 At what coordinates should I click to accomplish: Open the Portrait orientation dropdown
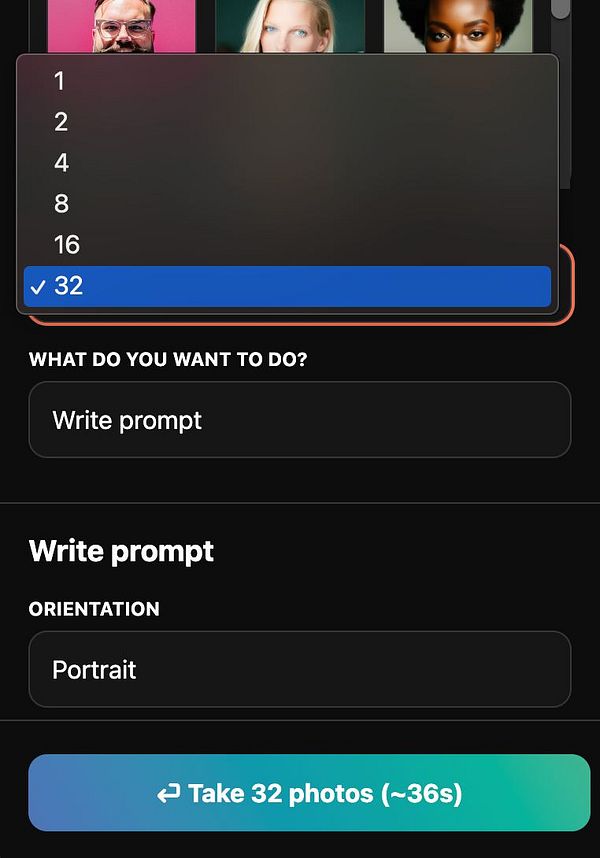(299, 669)
